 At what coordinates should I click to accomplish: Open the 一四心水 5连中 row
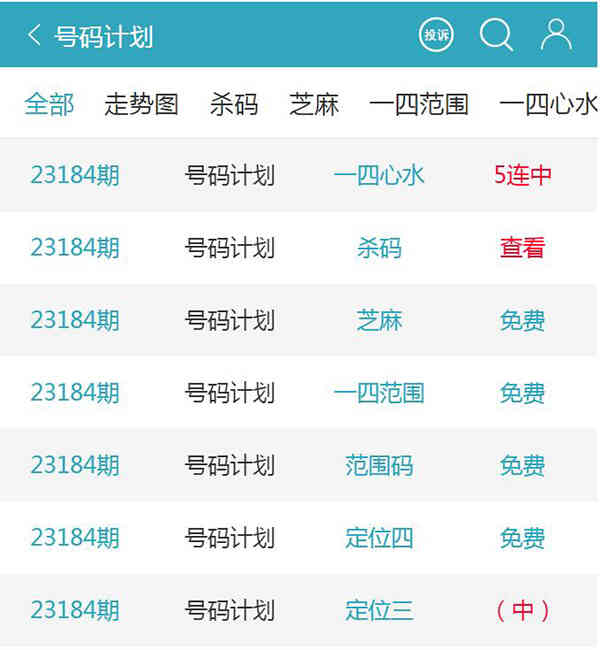pos(379,176)
